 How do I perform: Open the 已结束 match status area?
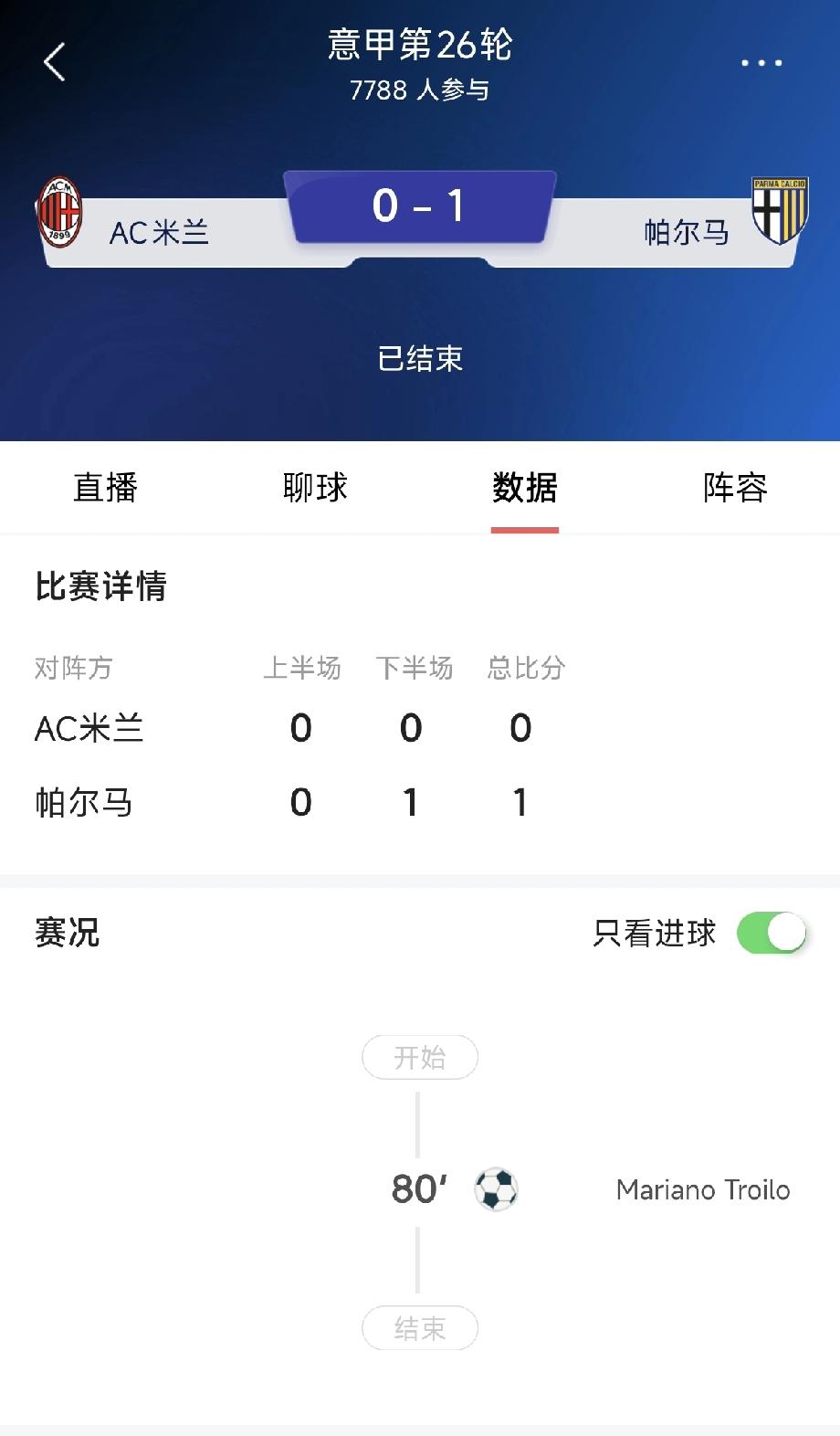[x=420, y=359]
